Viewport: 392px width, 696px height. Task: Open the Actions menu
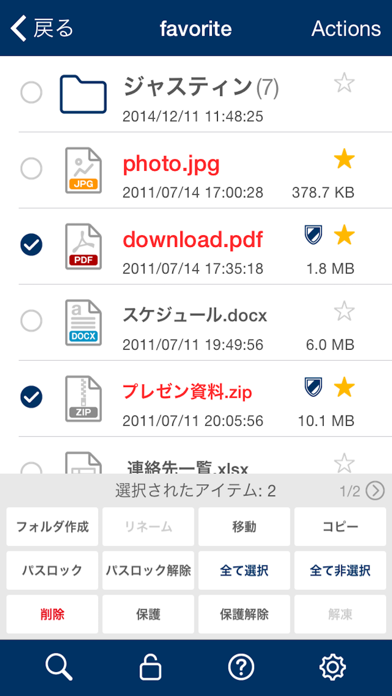point(346,29)
